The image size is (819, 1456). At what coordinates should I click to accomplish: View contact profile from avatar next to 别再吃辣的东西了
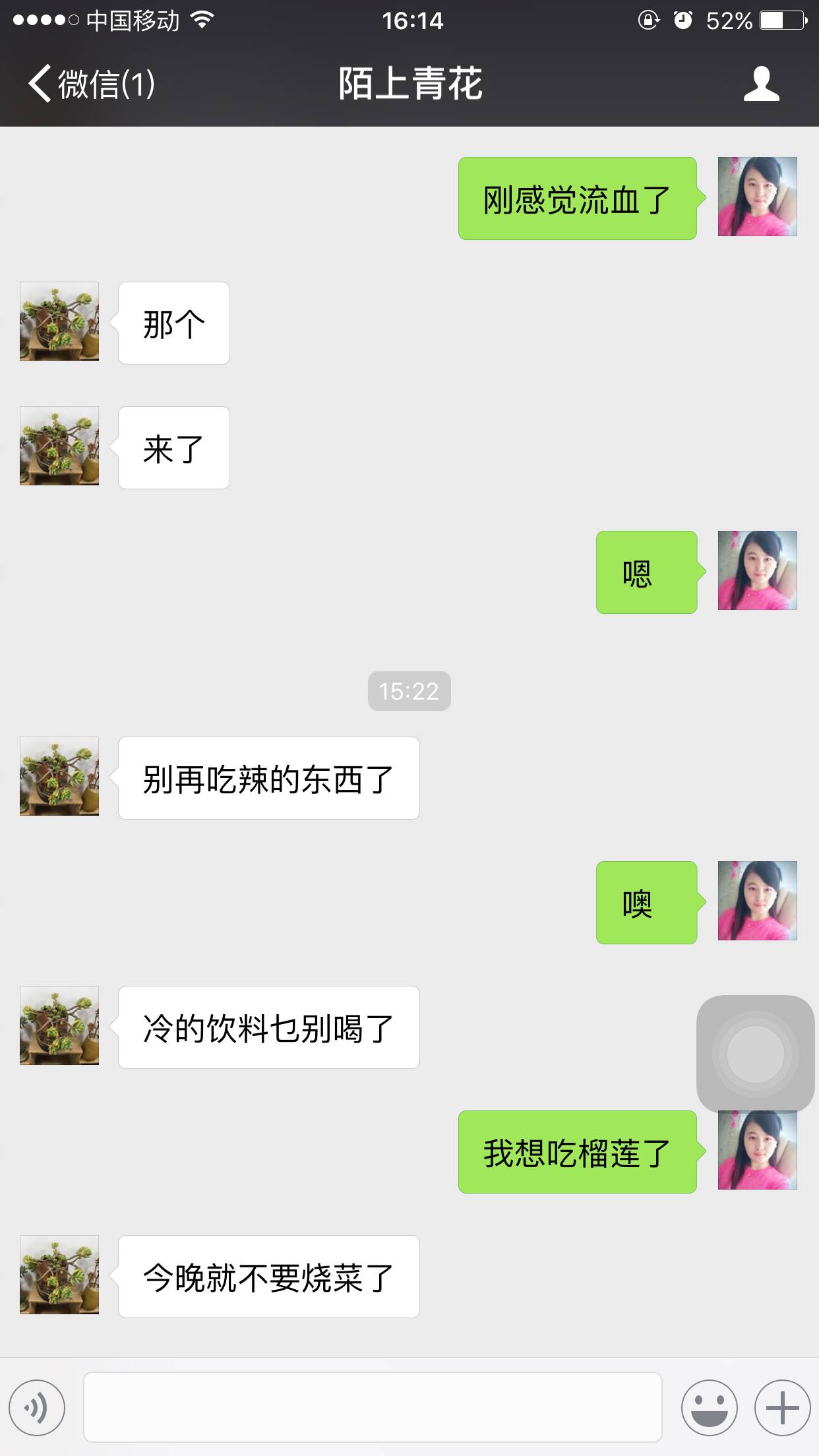[59, 776]
